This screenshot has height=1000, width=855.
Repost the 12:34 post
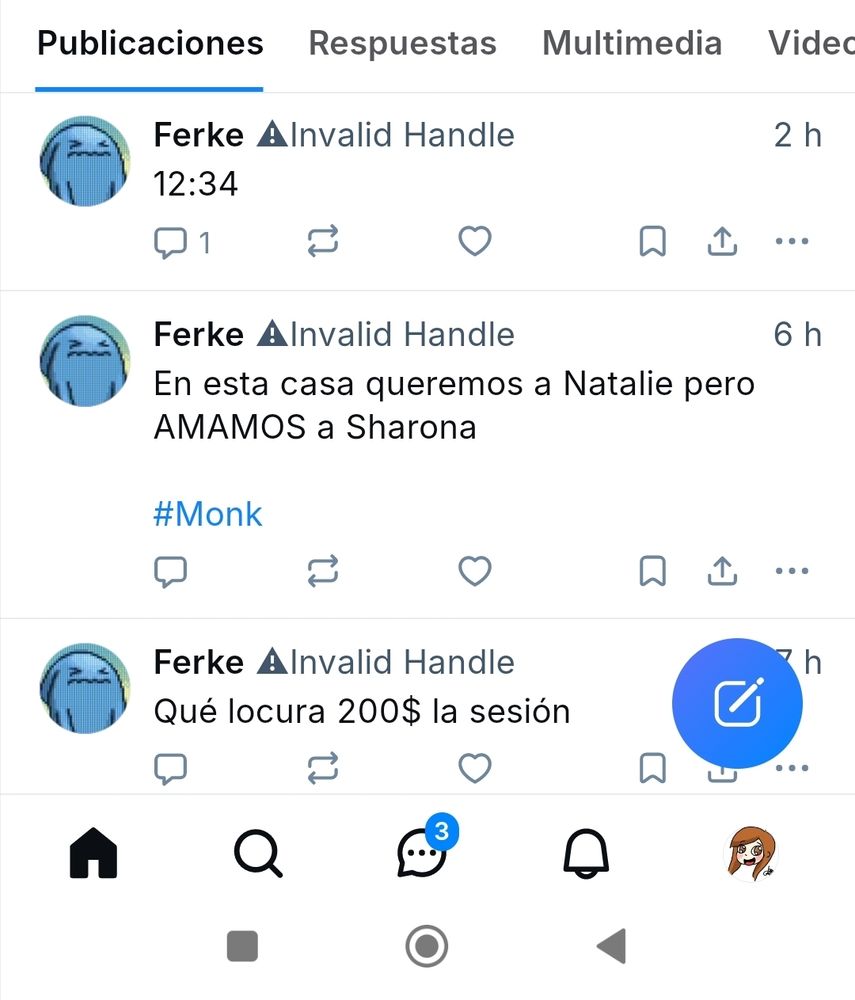[322, 242]
